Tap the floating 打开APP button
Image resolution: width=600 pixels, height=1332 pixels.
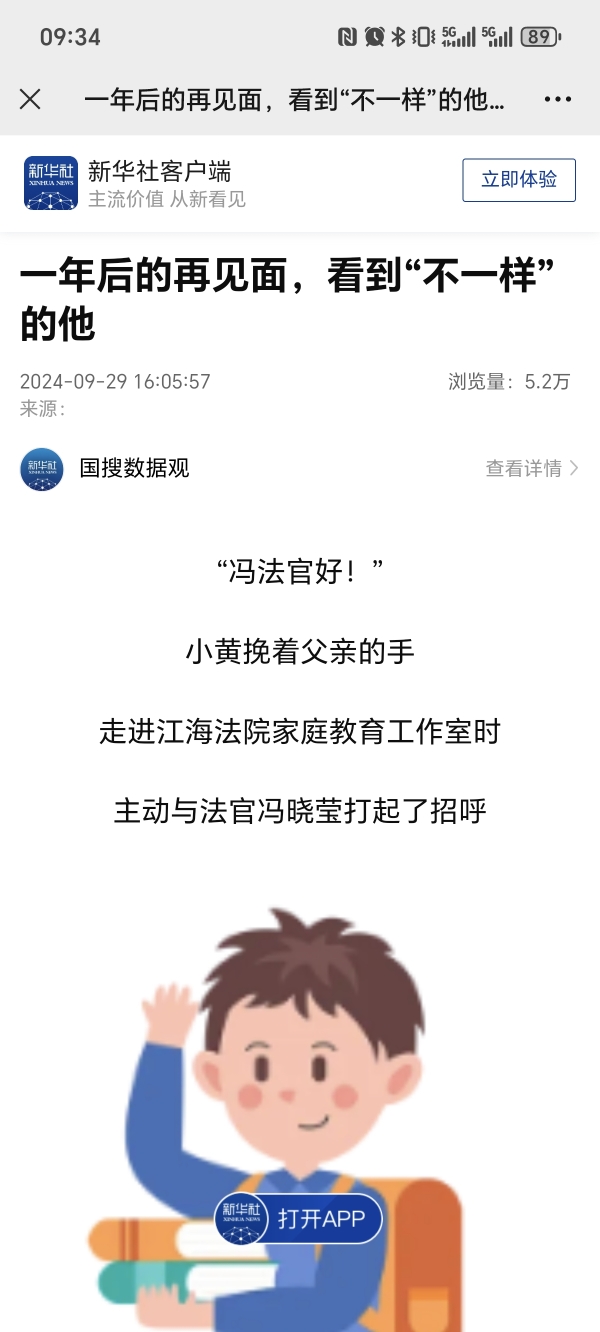[x=299, y=1219]
